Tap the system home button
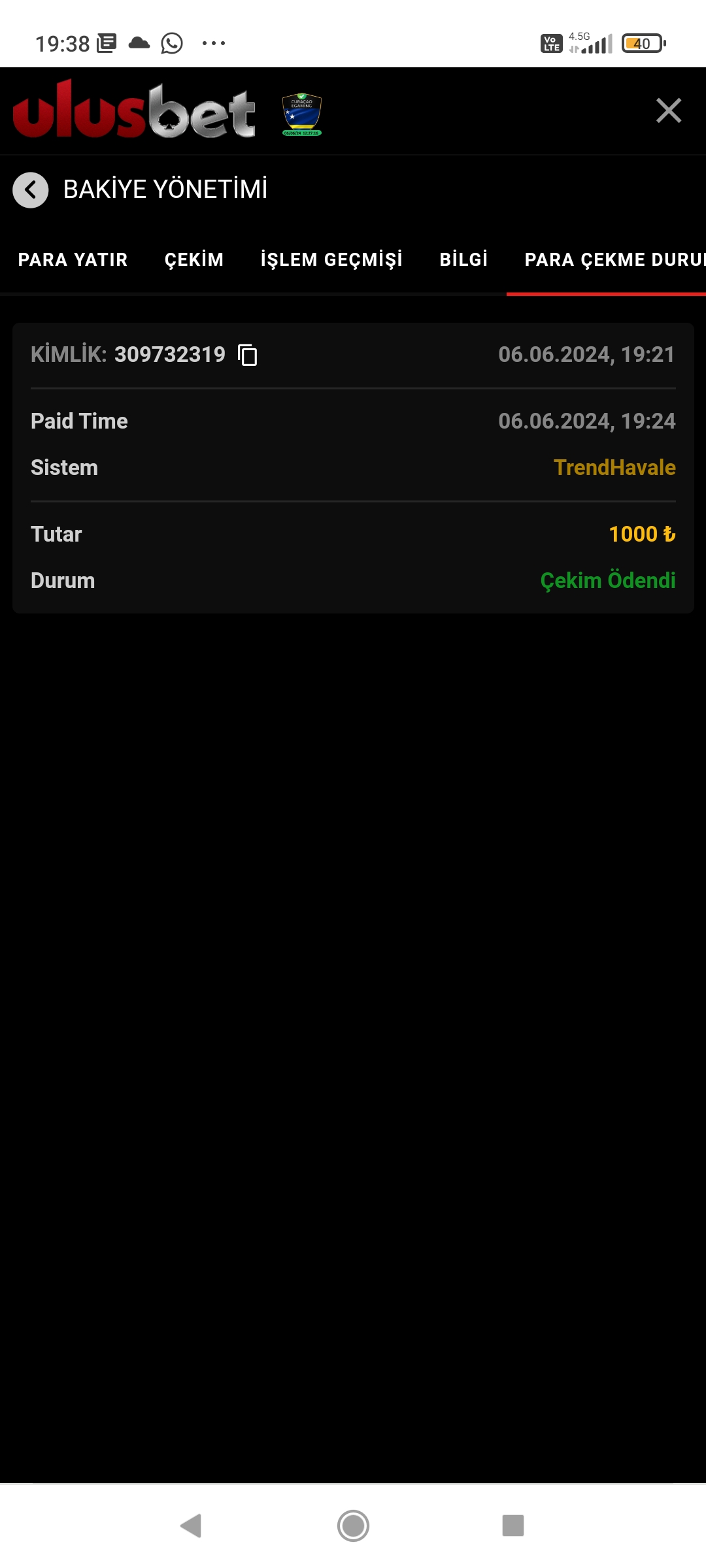This screenshot has height=1568, width=706. [353, 1526]
